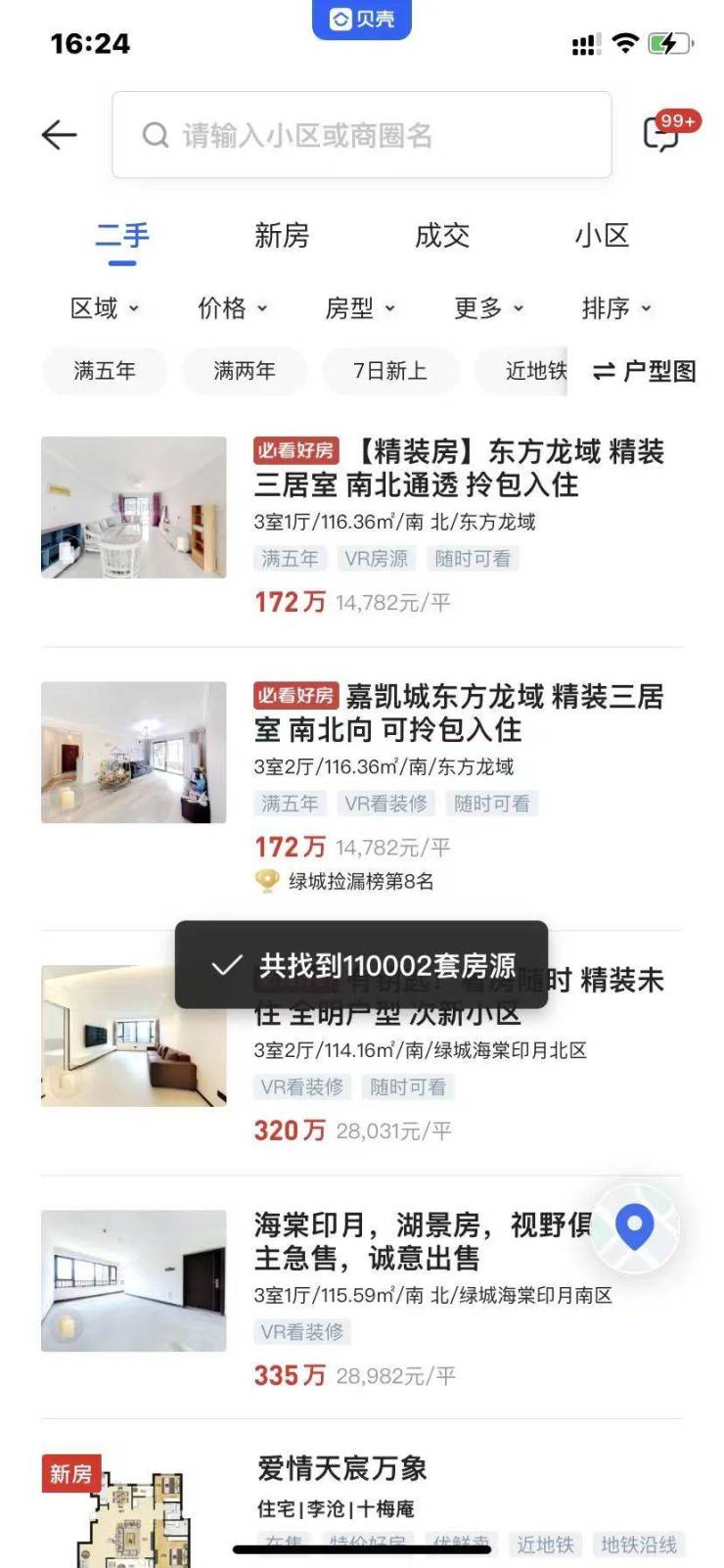Expand the 区域 filter dropdown
Viewport: 724px width, 1568px height.
click(105, 308)
